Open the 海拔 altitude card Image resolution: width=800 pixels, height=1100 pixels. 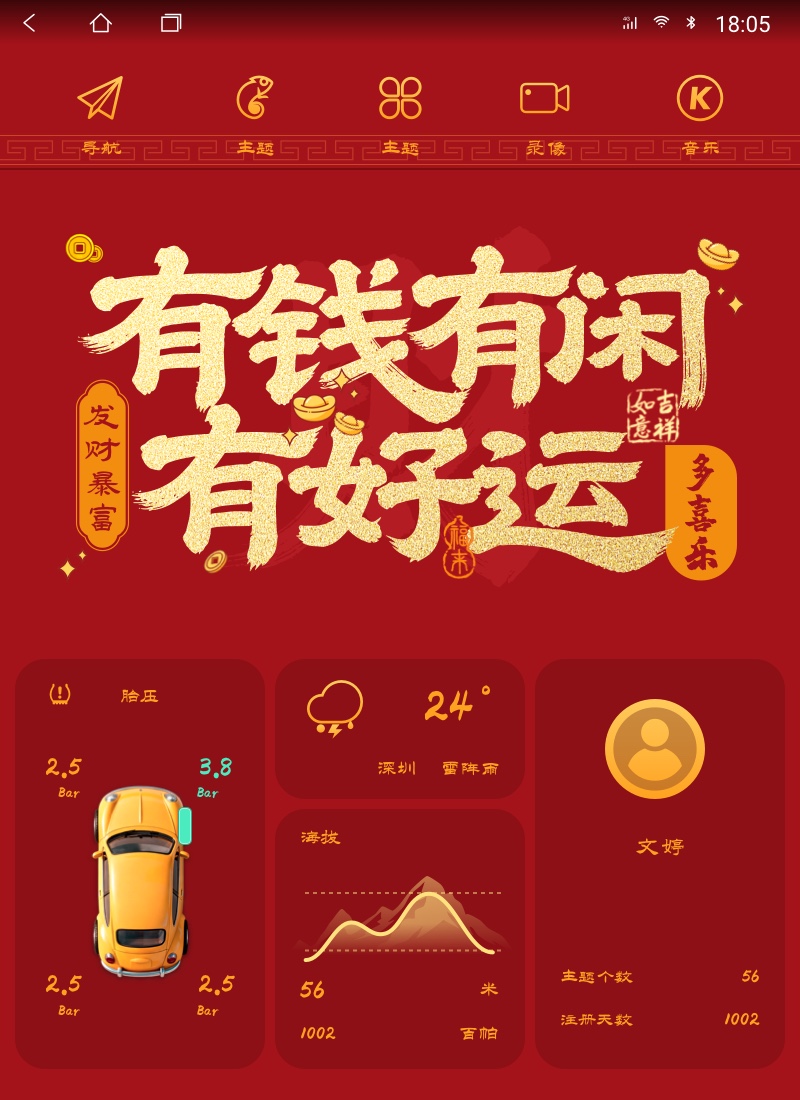coord(400,938)
